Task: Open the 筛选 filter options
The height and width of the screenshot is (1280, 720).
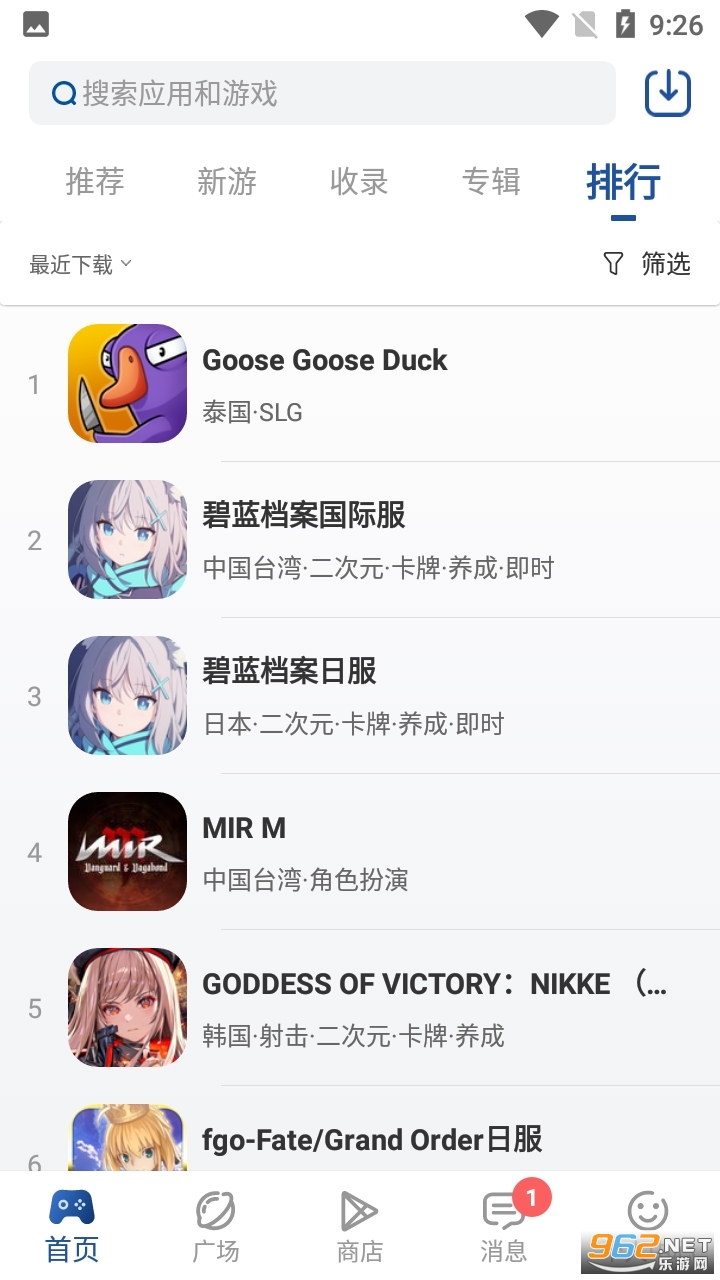Action: coord(648,264)
